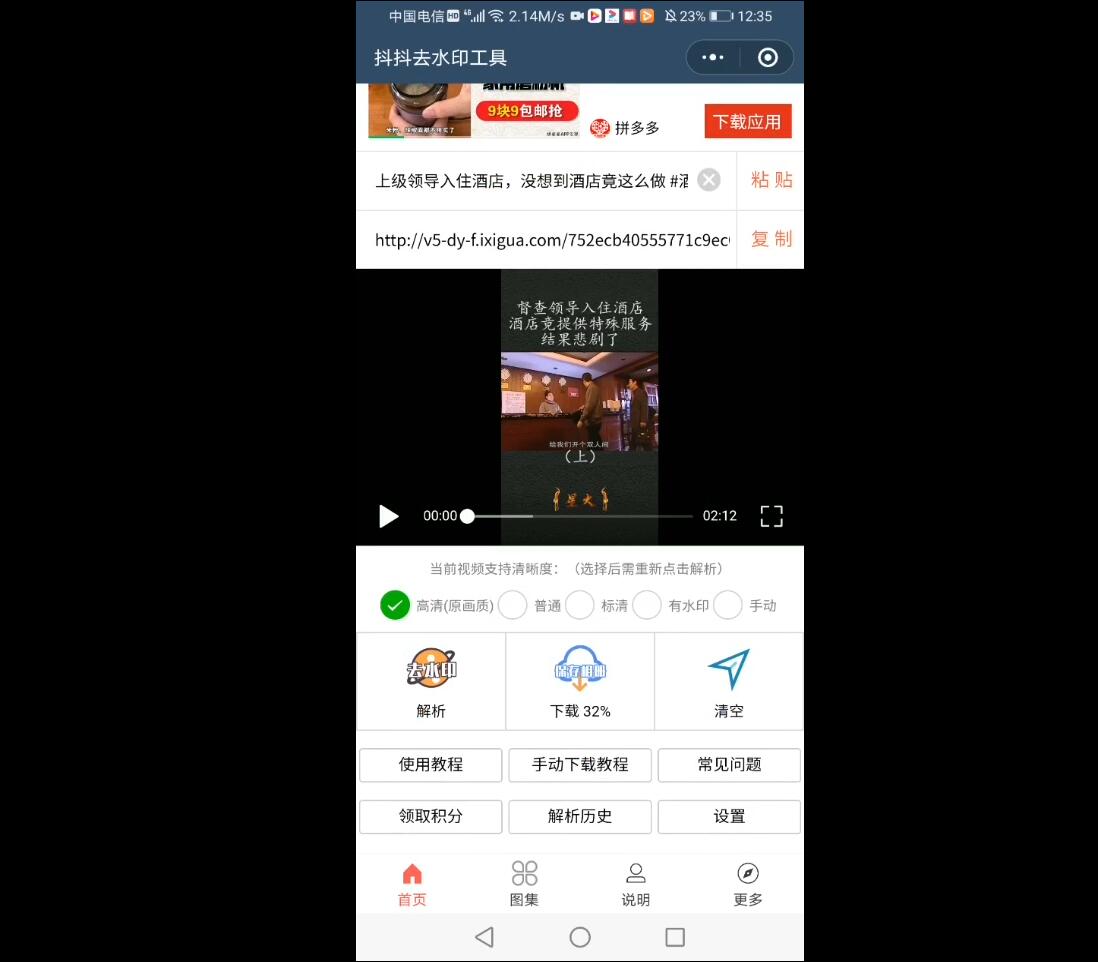Tap 解析 to remove the watermark

pyautogui.click(x=431, y=682)
